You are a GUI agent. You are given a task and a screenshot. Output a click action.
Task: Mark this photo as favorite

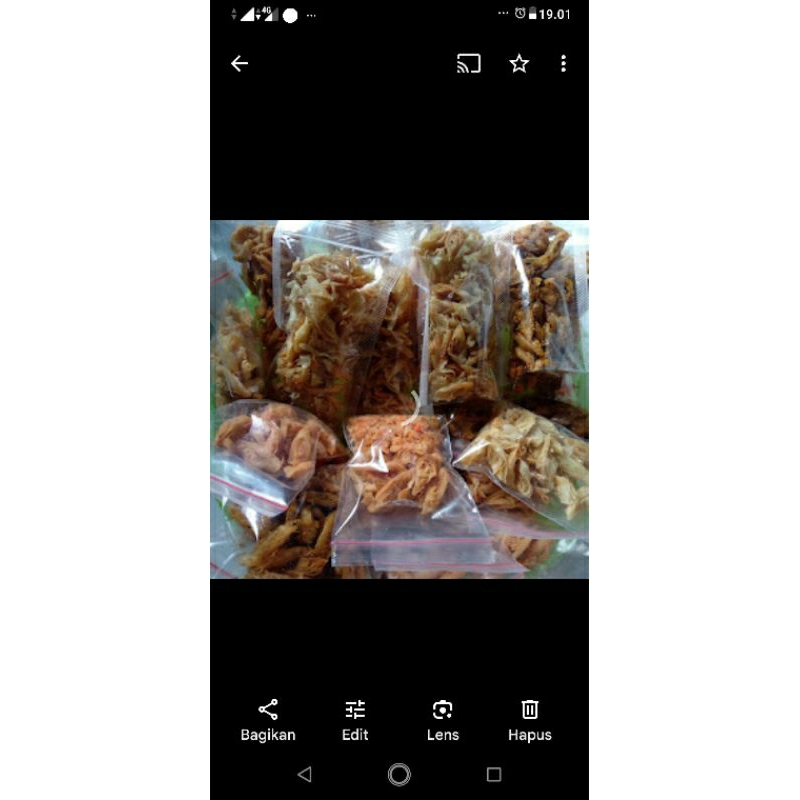519,64
